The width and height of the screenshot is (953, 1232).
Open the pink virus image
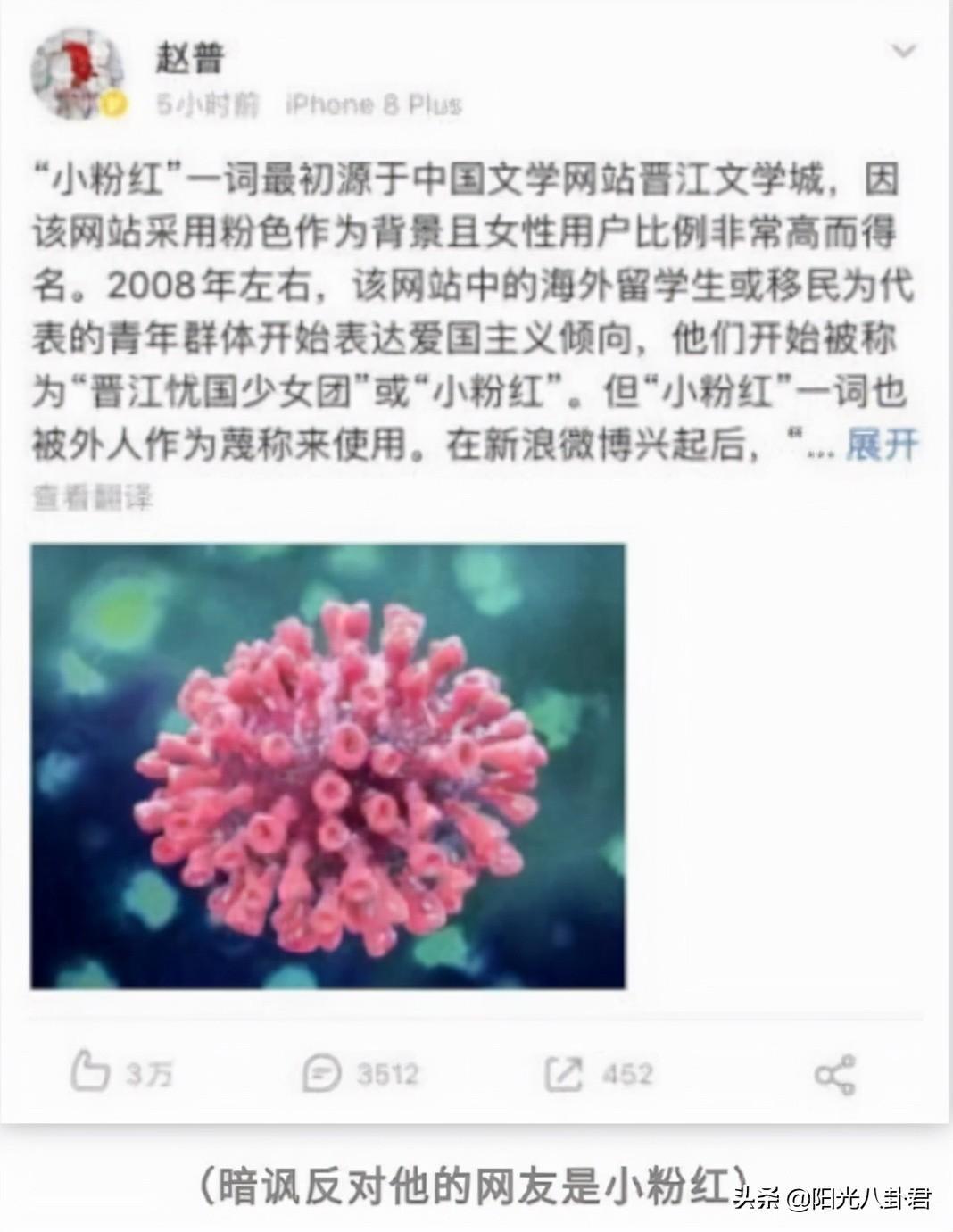328,766
